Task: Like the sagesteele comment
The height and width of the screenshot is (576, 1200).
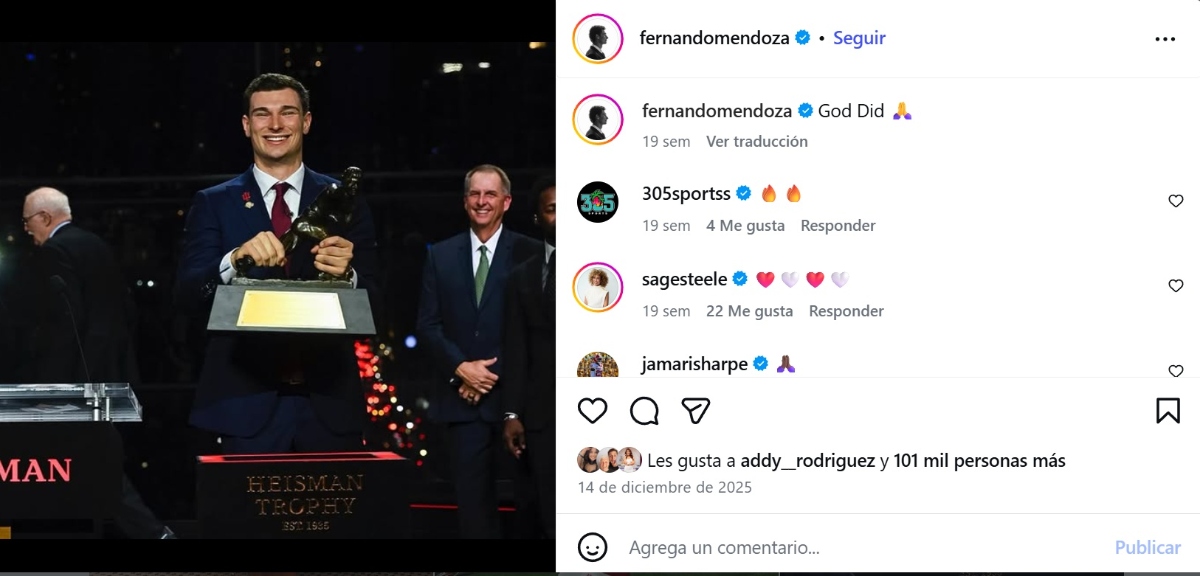Action: [1176, 286]
